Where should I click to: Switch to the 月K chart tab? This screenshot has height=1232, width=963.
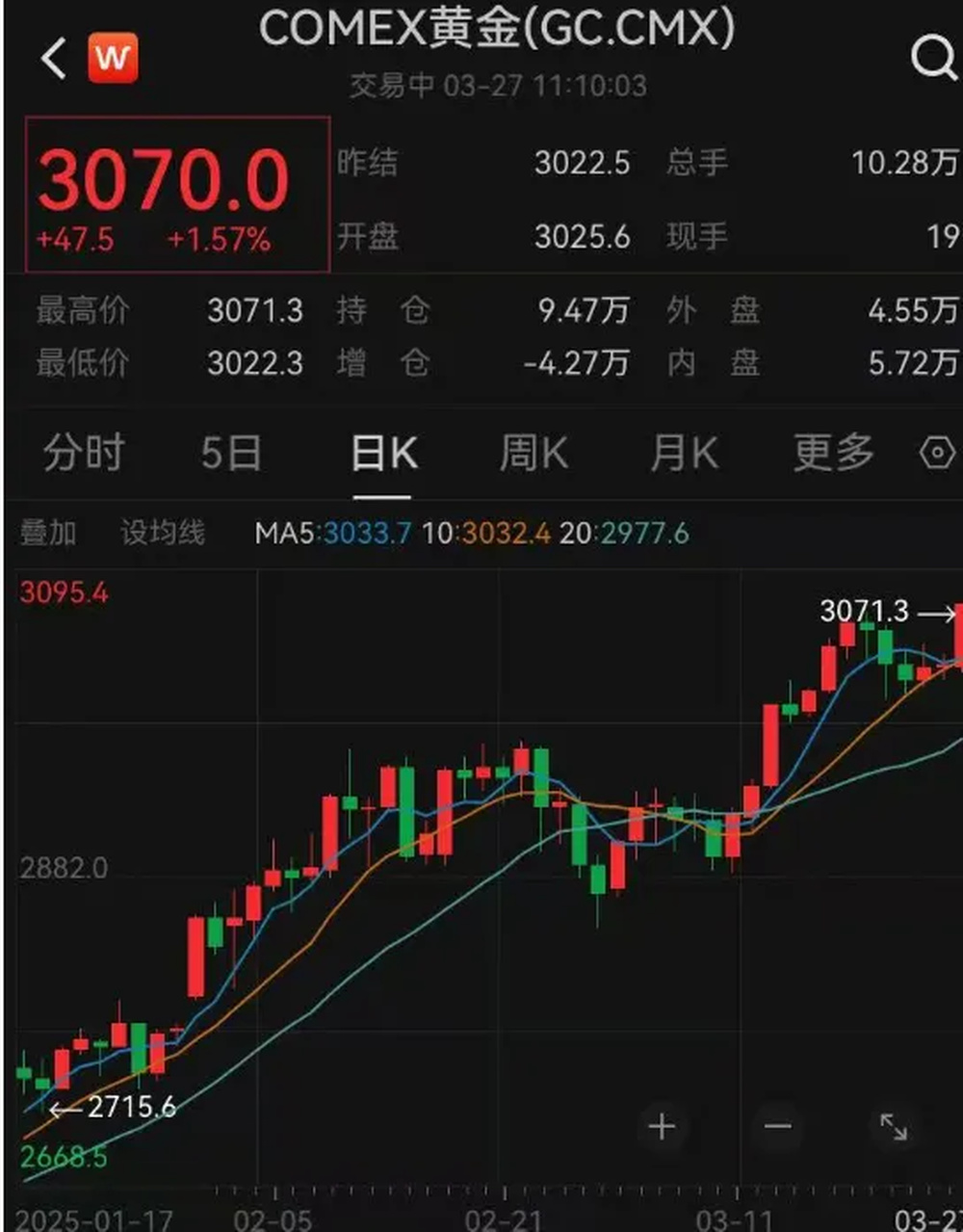coord(684,452)
